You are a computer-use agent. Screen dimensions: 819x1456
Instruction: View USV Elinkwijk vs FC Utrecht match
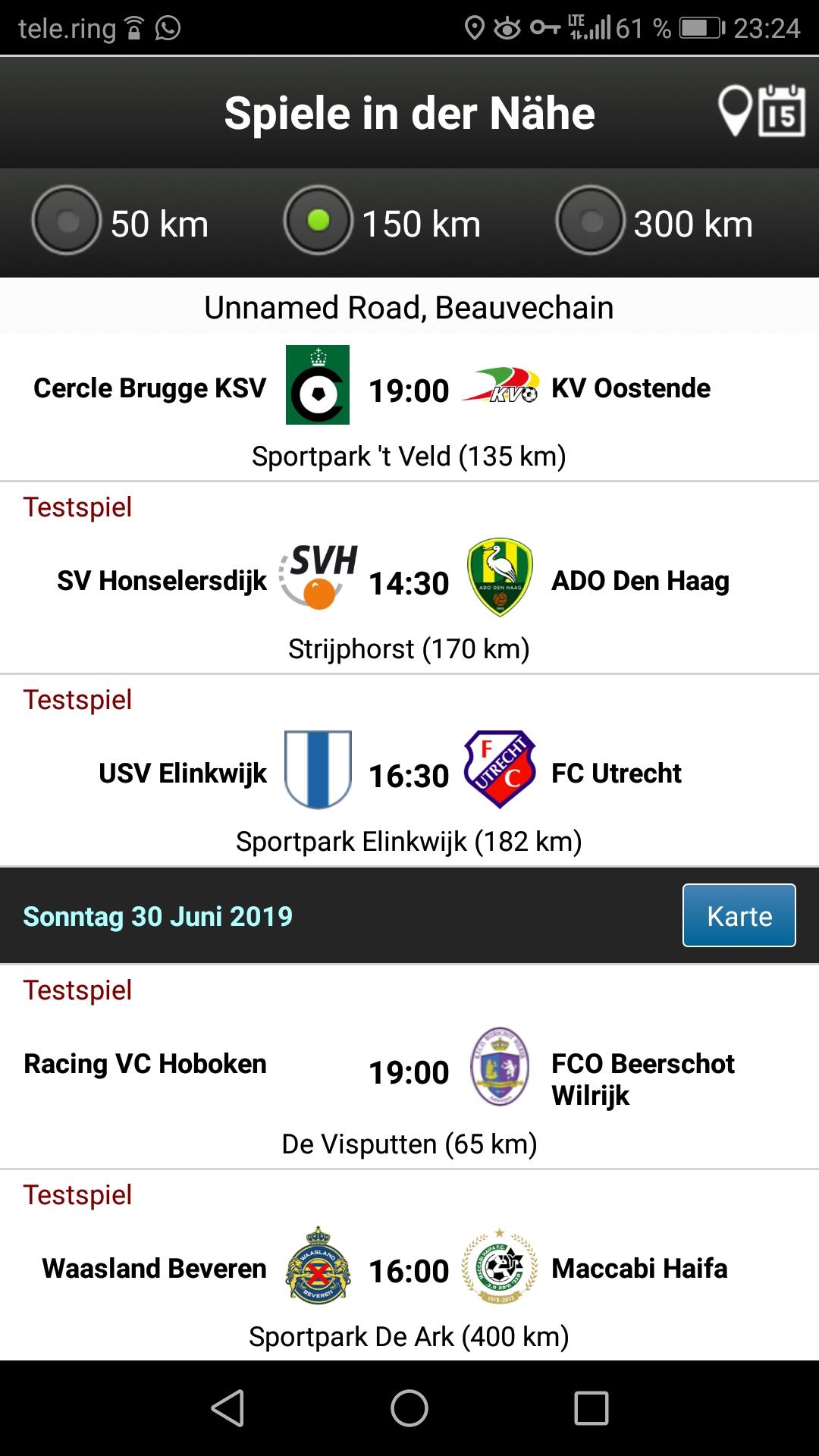click(409, 771)
